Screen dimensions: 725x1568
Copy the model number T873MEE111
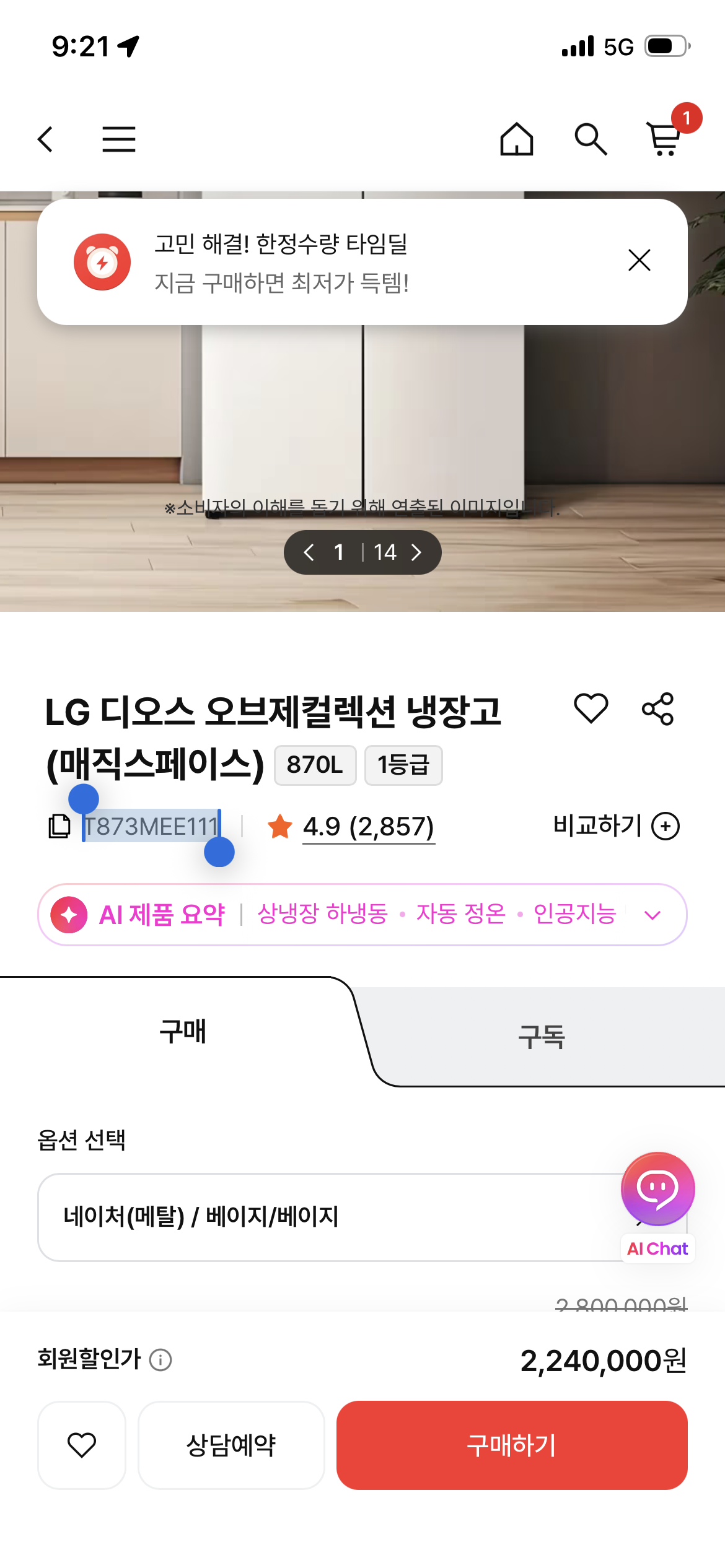(59, 826)
